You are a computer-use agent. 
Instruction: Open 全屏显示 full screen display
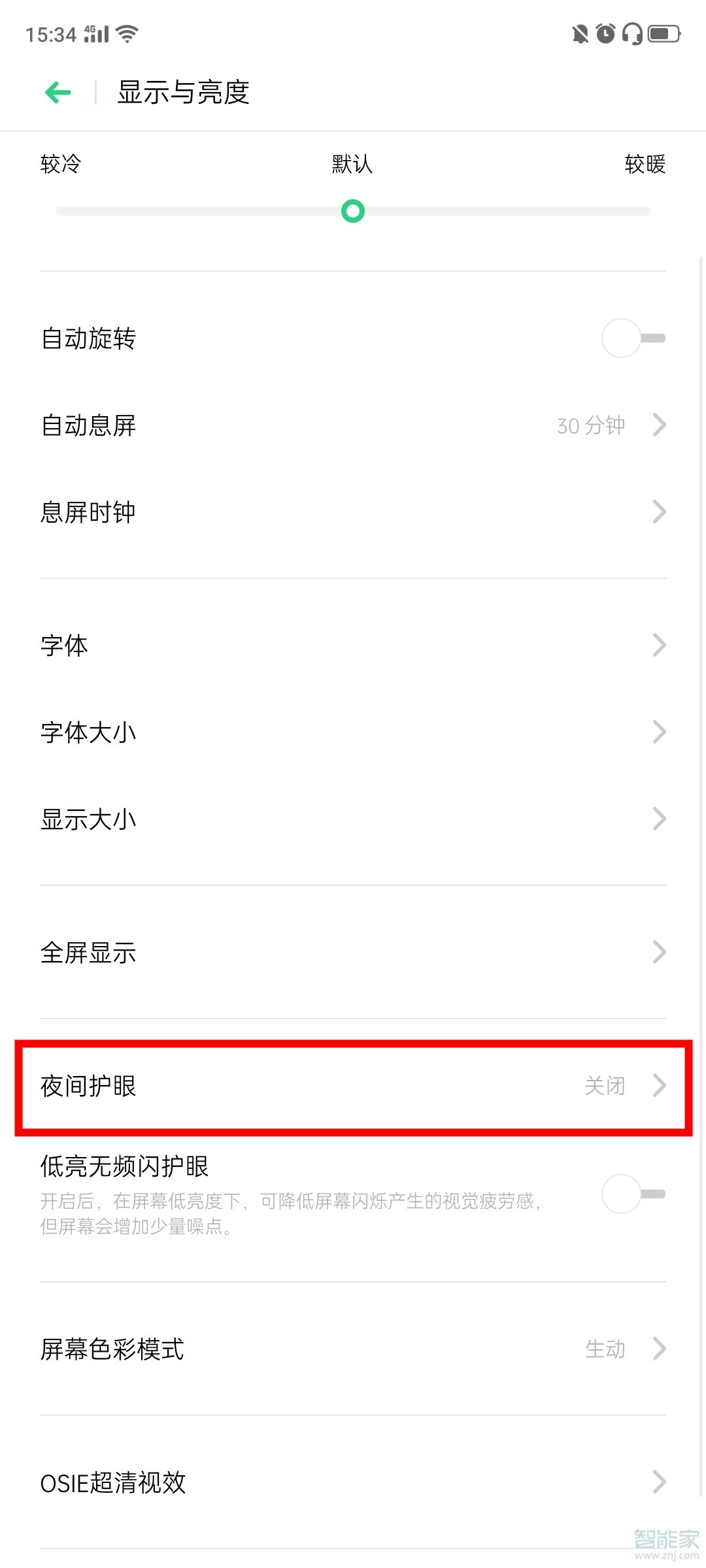(353, 953)
